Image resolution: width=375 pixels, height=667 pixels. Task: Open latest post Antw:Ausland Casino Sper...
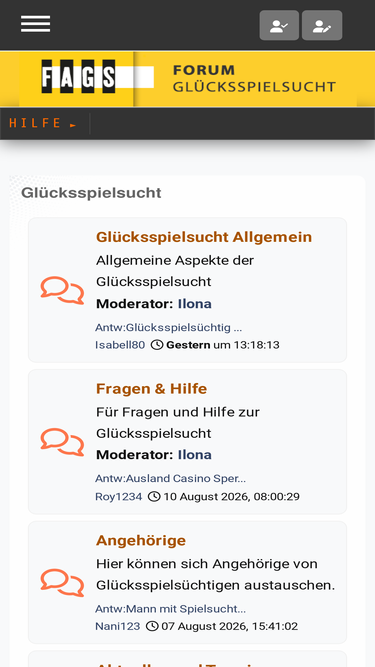tap(170, 479)
